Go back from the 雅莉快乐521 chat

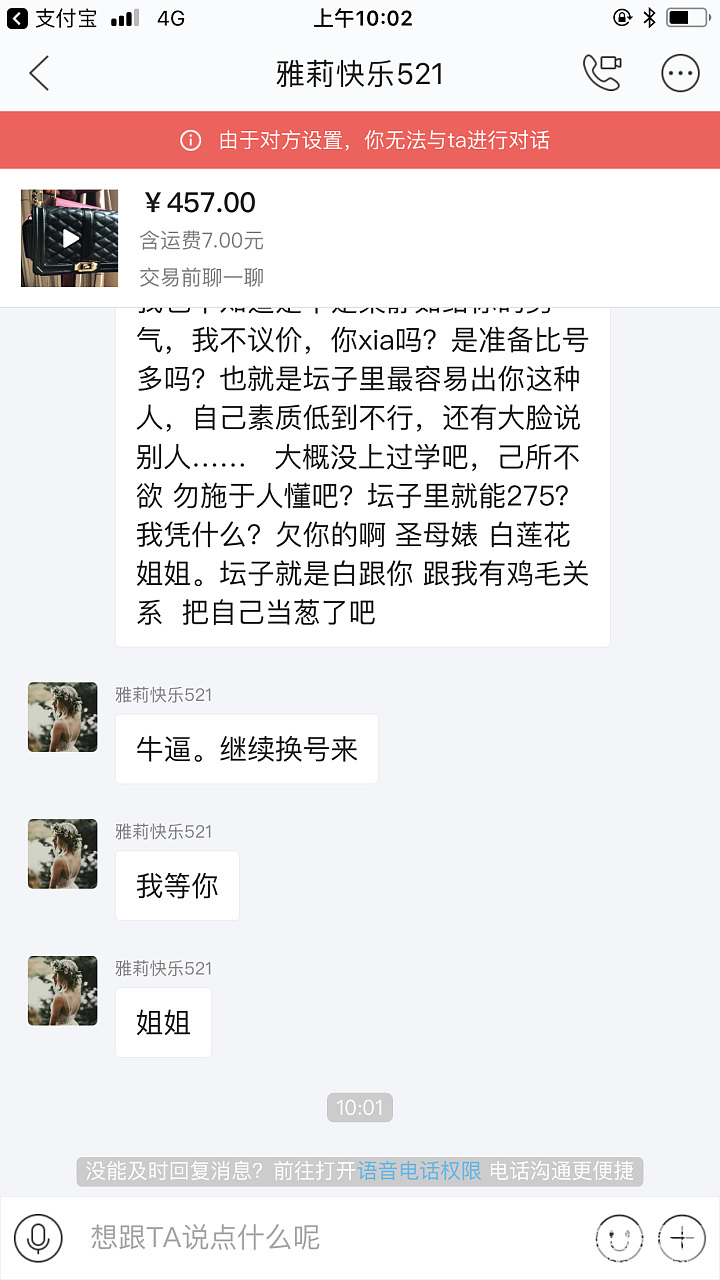click(39, 74)
